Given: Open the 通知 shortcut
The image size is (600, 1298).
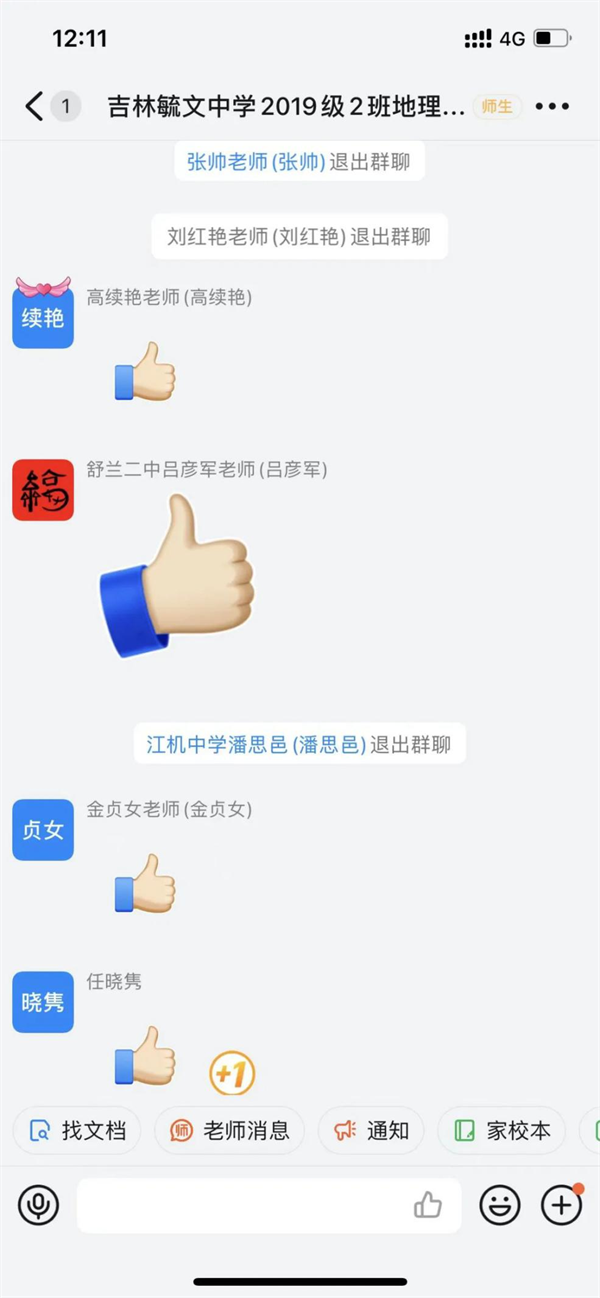Looking at the screenshot, I should (371, 1130).
